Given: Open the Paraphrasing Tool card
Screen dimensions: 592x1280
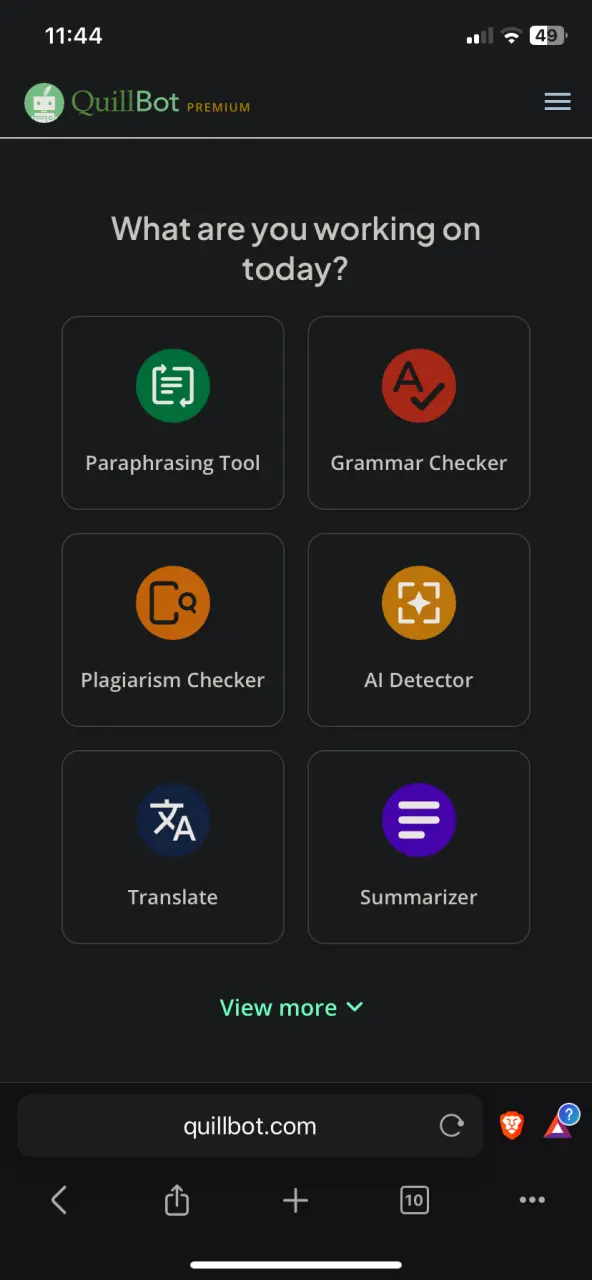Looking at the screenshot, I should 173,413.
